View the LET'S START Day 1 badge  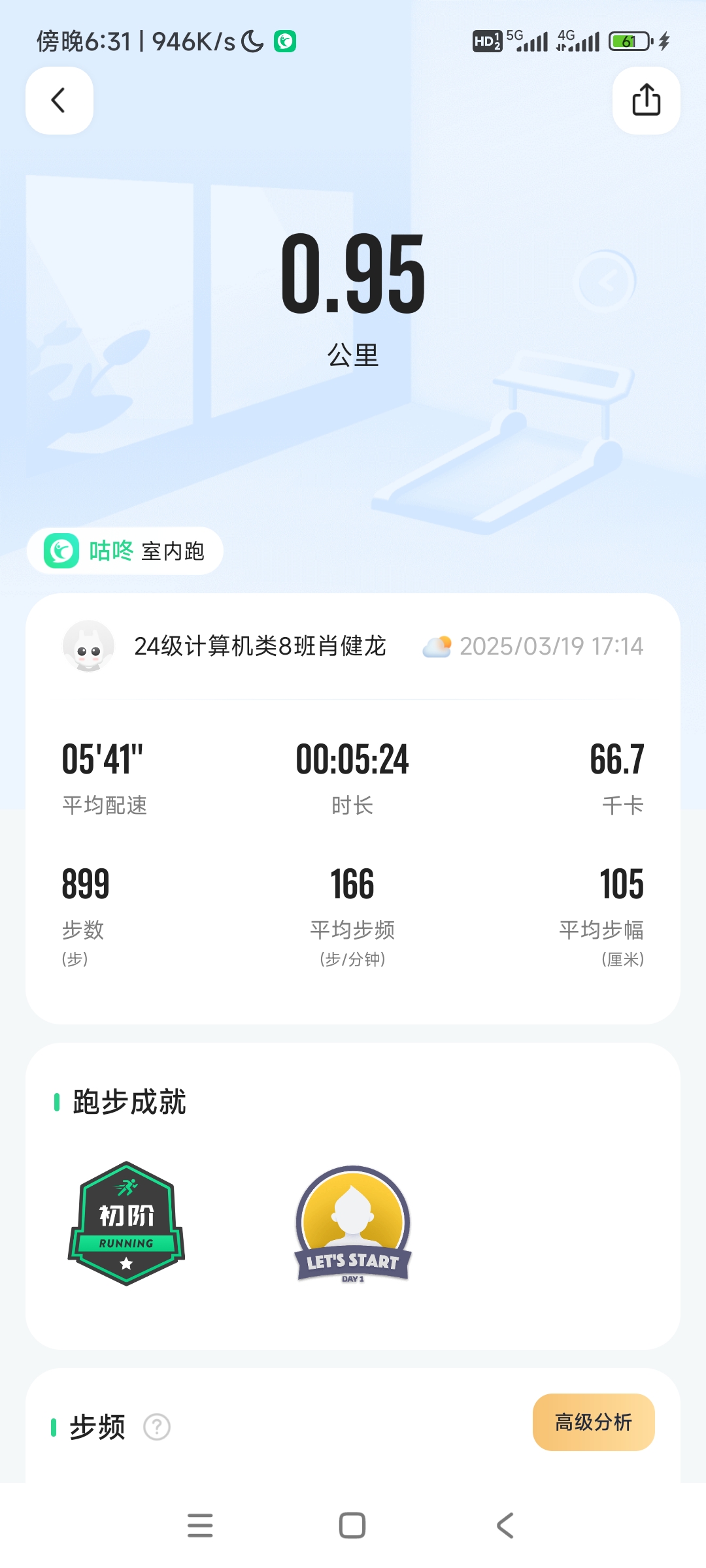coord(353,1224)
